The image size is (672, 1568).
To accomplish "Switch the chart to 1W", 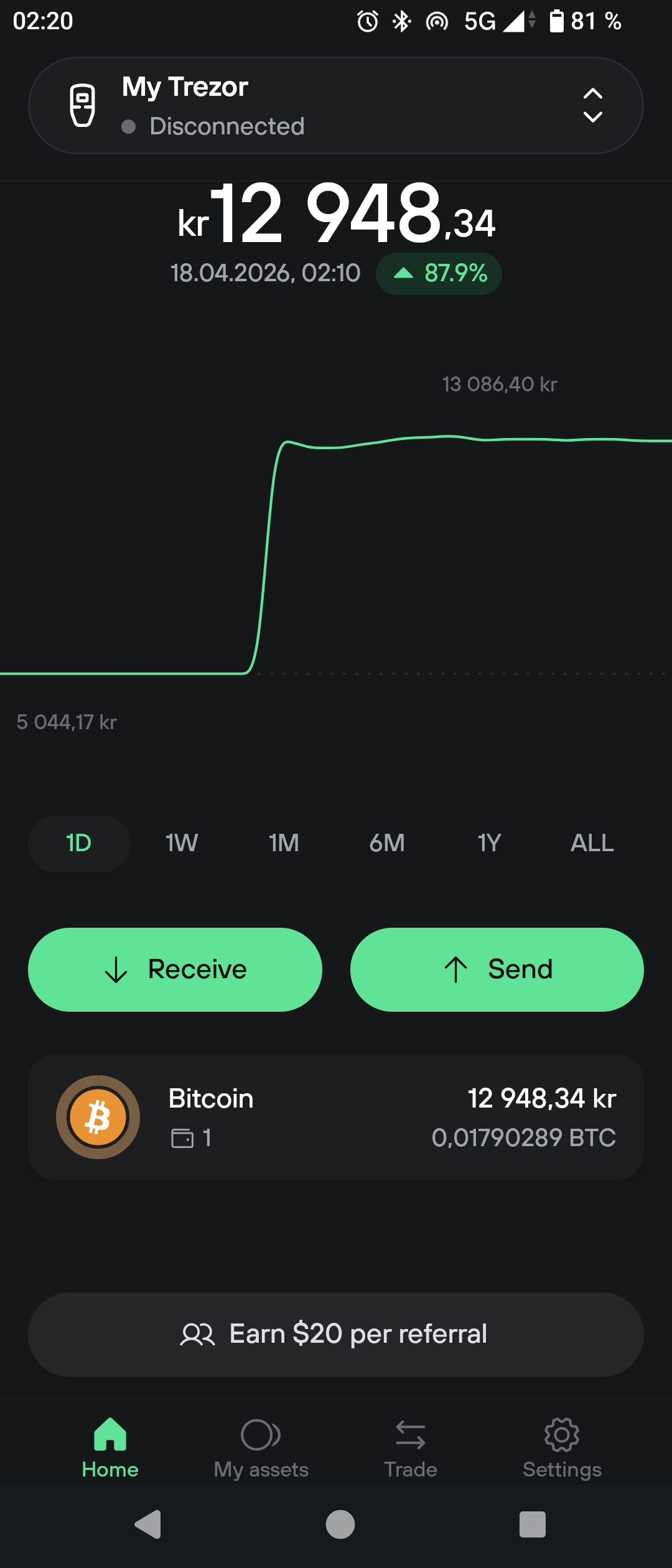I will pos(182,843).
